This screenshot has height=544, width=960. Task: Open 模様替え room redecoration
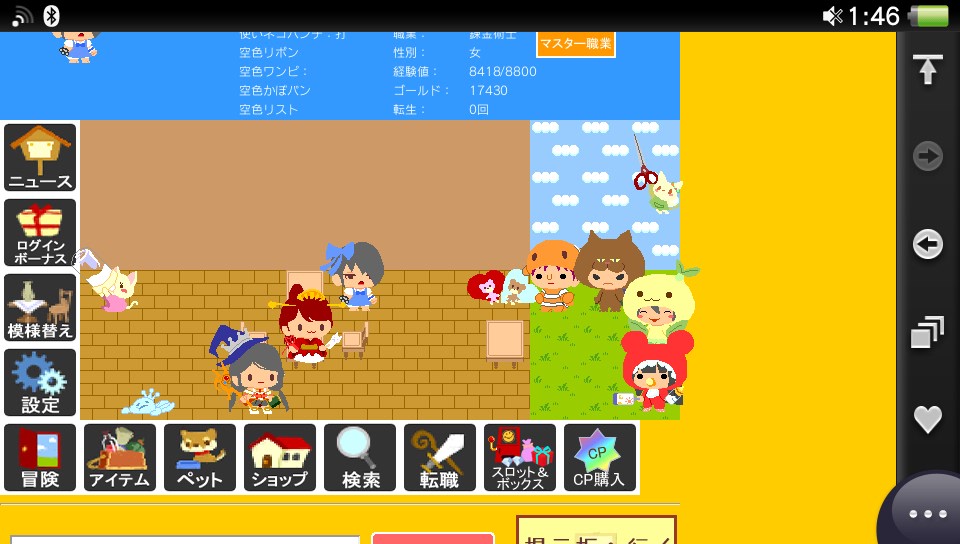point(40,307)
